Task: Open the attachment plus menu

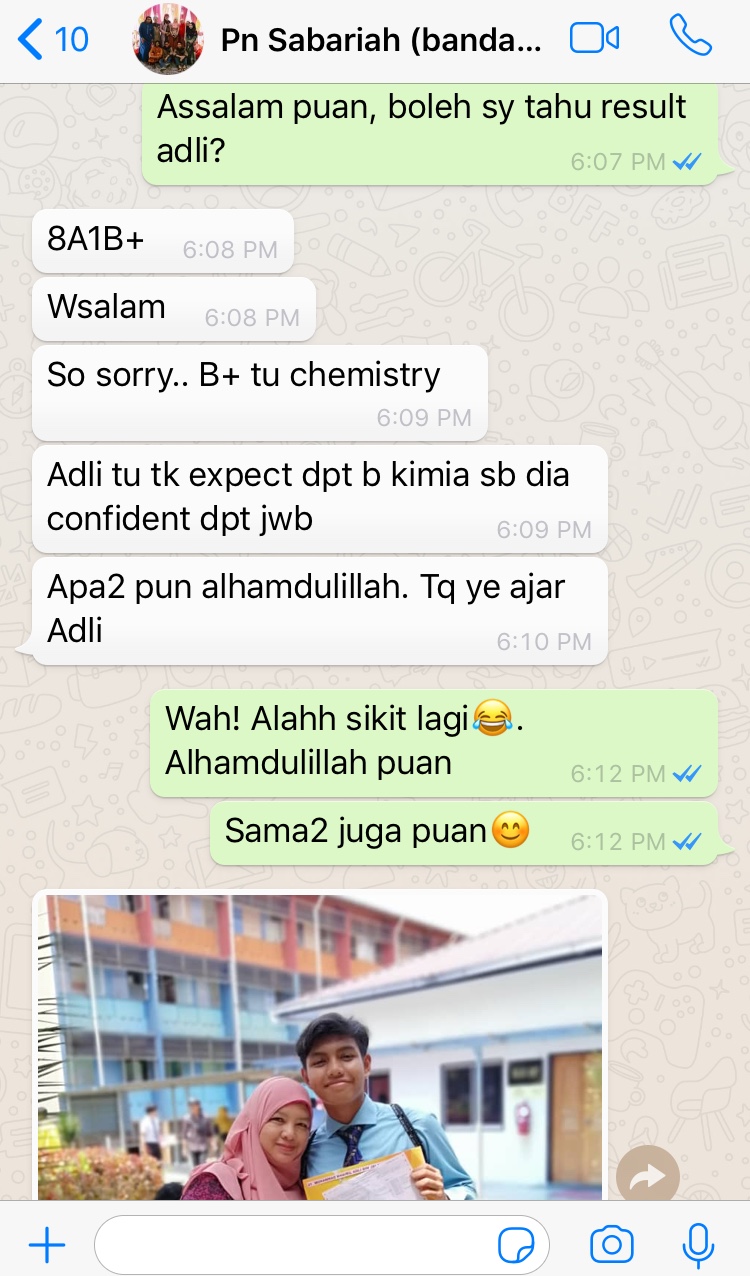Action: [x=46, y=1245]
